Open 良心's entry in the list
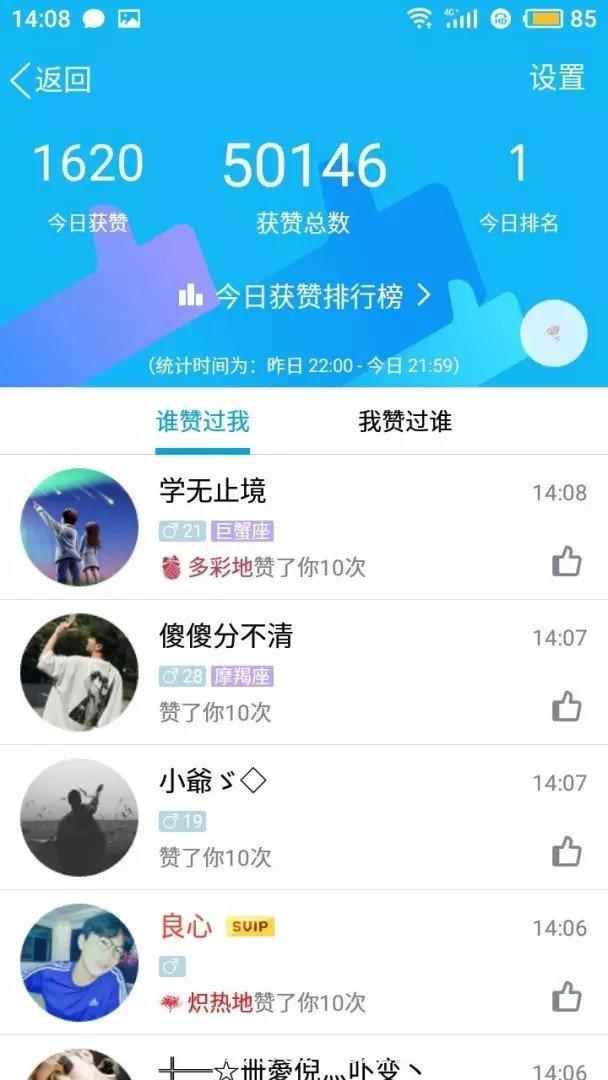The height and width of the screenshot is (1080, 608). [x=330, y=962]
